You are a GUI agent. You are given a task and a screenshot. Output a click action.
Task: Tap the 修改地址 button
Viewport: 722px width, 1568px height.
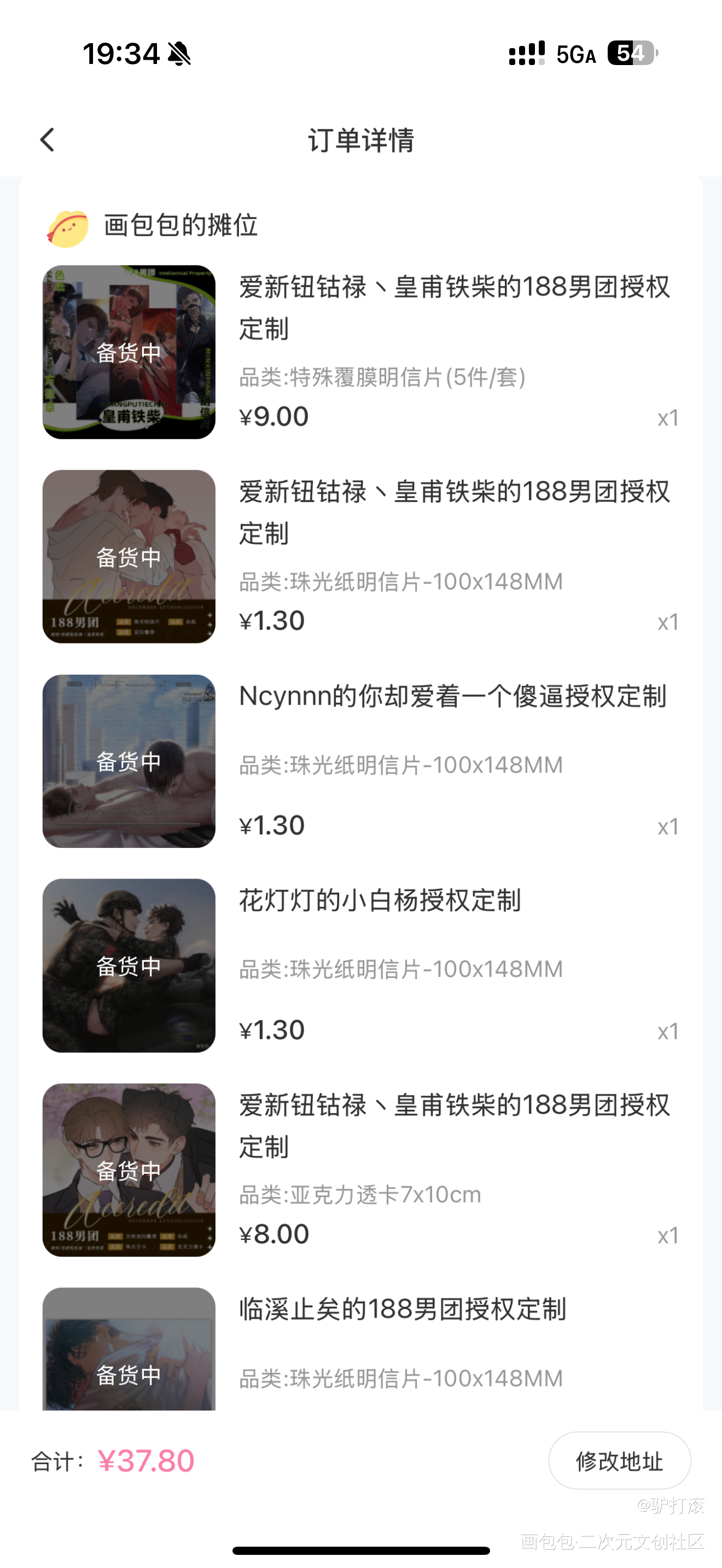(619, 1460)
